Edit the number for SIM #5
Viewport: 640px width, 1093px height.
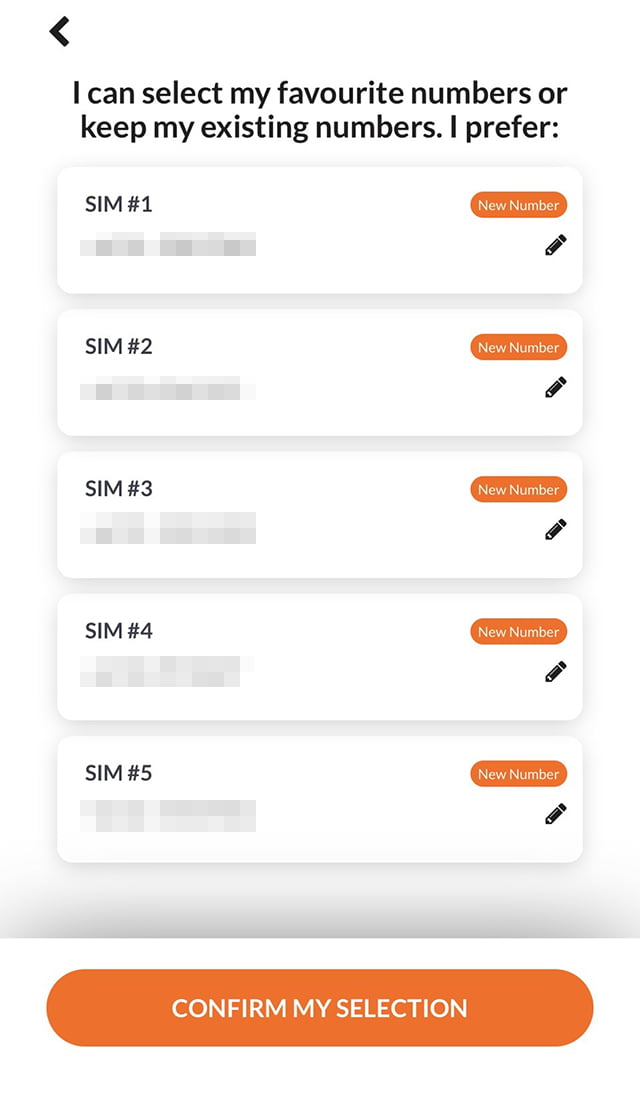(556, 813)
